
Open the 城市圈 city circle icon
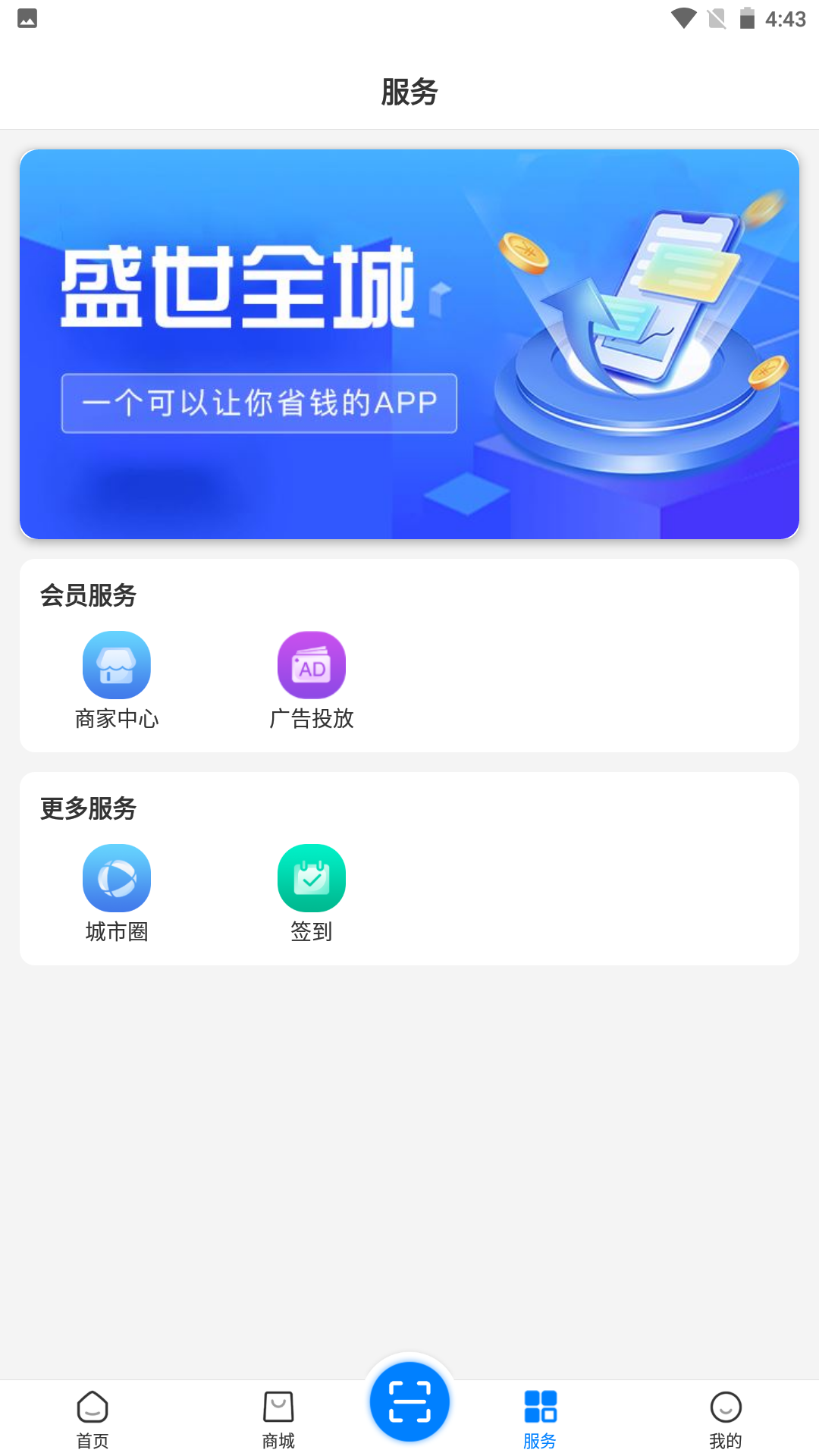116,877
